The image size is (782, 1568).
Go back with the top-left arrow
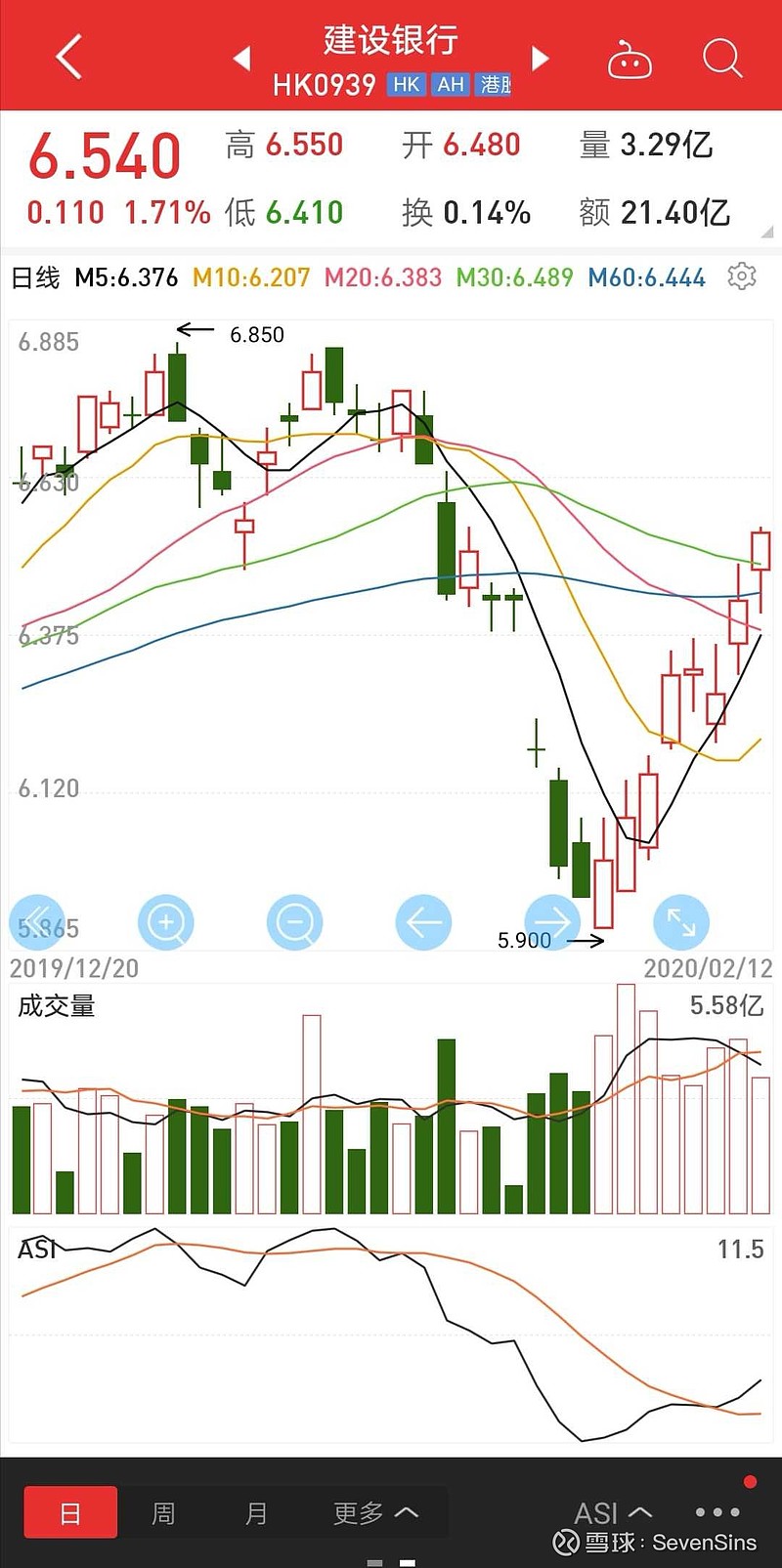coord(68,57)
